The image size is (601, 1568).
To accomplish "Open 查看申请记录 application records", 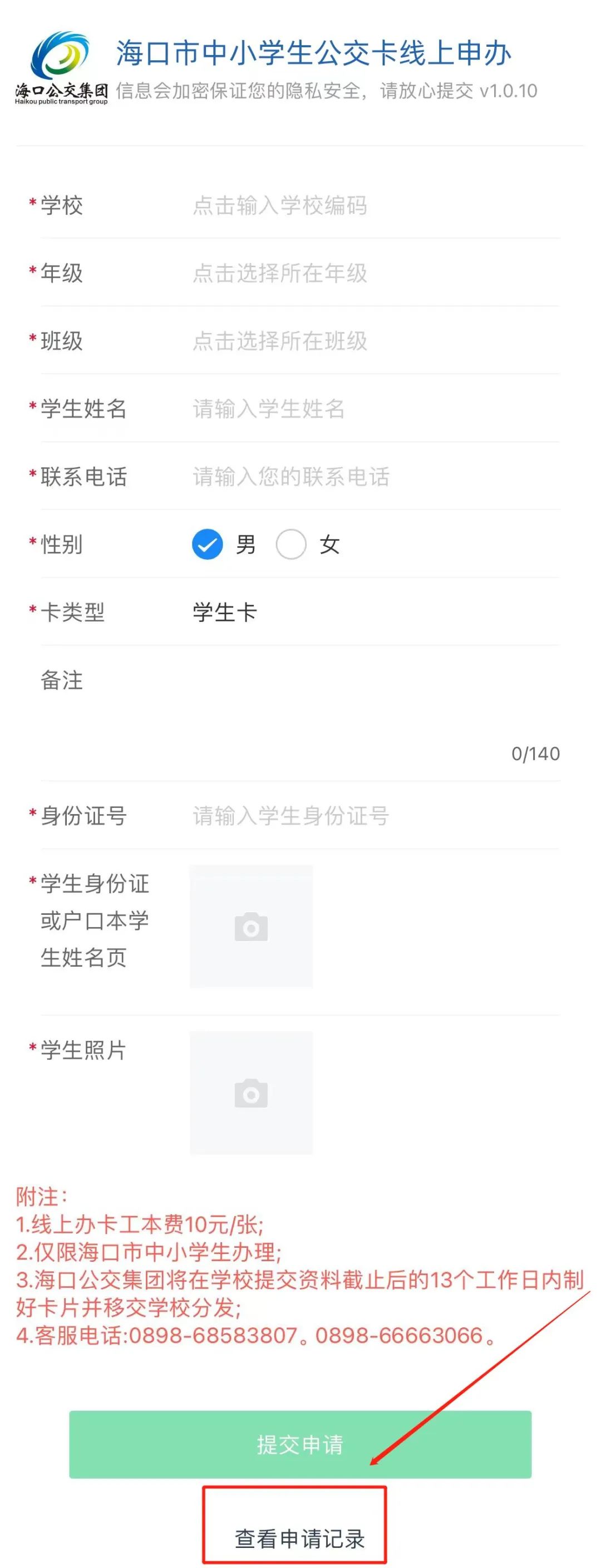I will click(300, 1538).
